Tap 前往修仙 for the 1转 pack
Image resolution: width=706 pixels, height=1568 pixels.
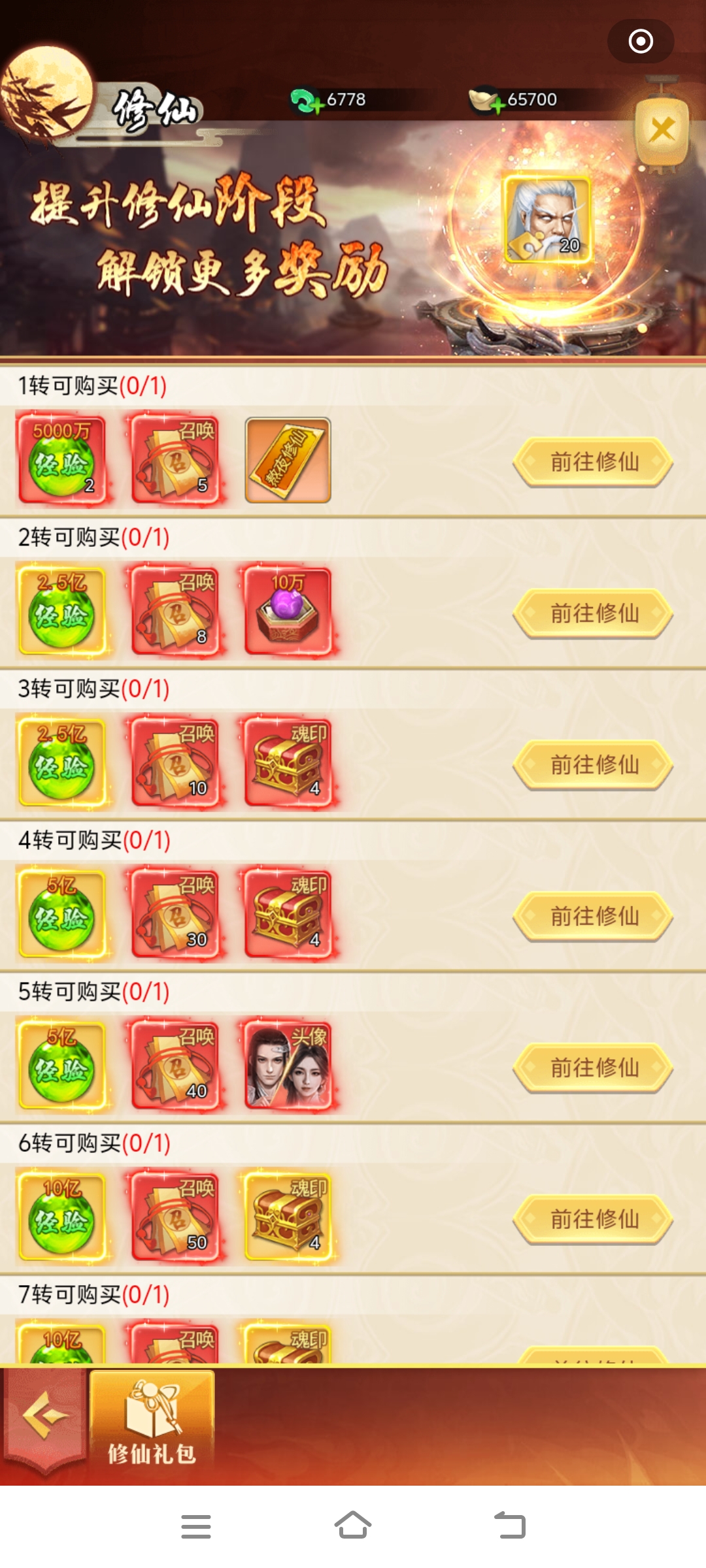(593, 462)
